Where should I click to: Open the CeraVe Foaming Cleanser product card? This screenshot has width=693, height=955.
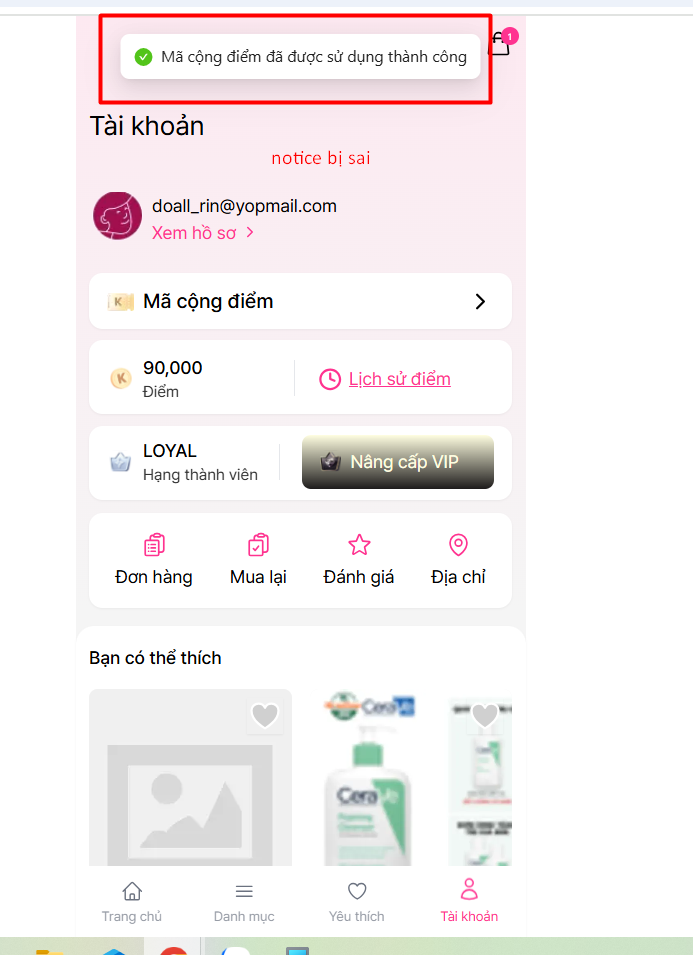369,790
